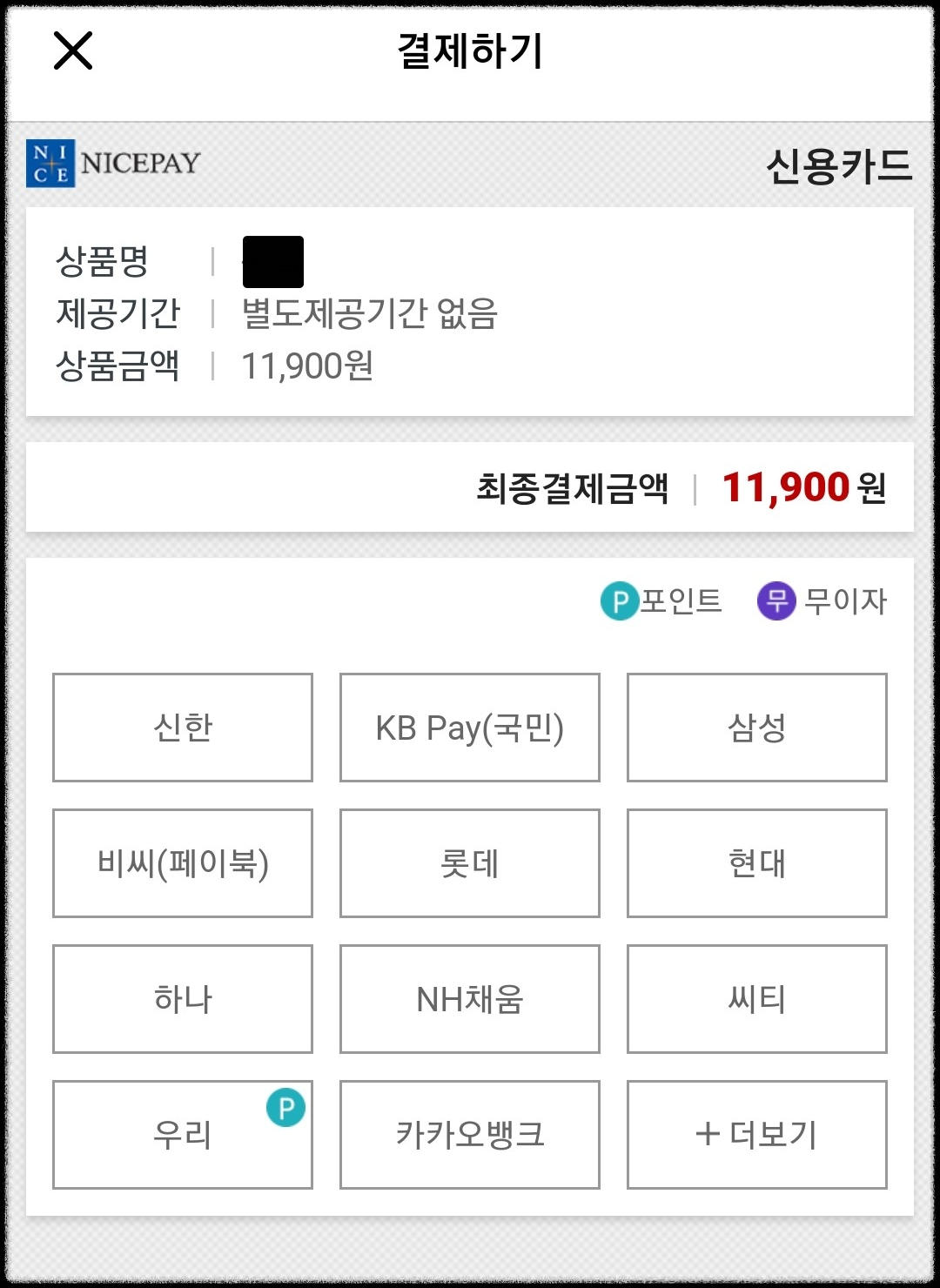This screenshot has width=940, height=1288.
Task: Click the purple 무 무이자 badge icon
Action: pyautogui.click(x=775, y=600)
